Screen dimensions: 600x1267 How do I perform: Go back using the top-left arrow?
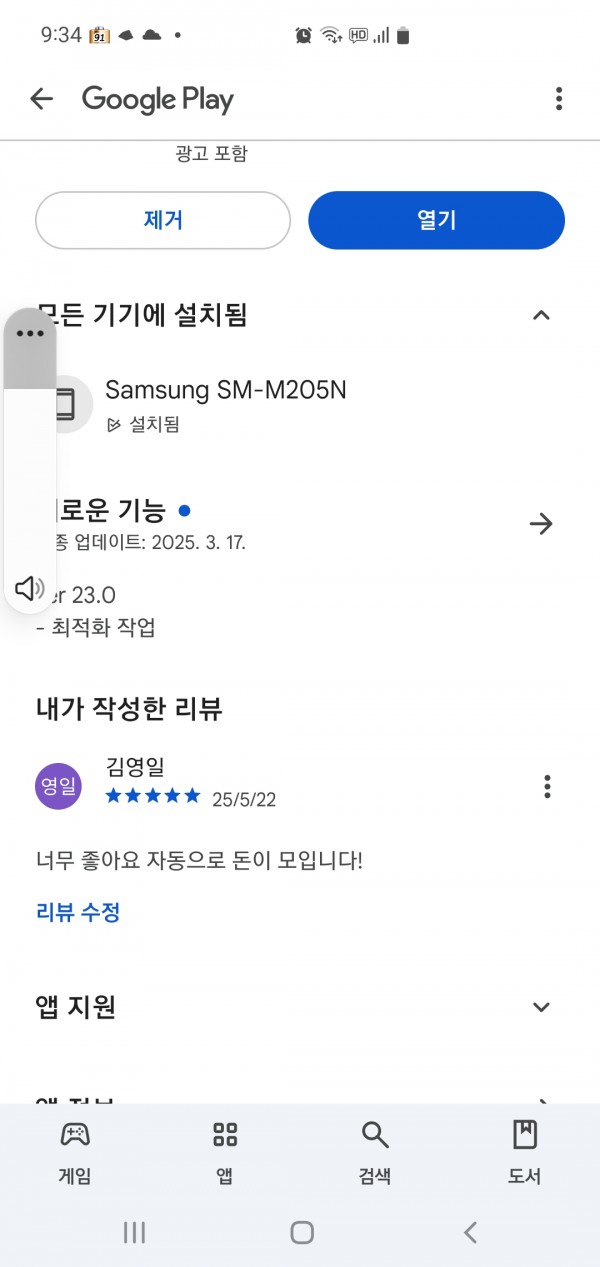[x=41, y=98]
